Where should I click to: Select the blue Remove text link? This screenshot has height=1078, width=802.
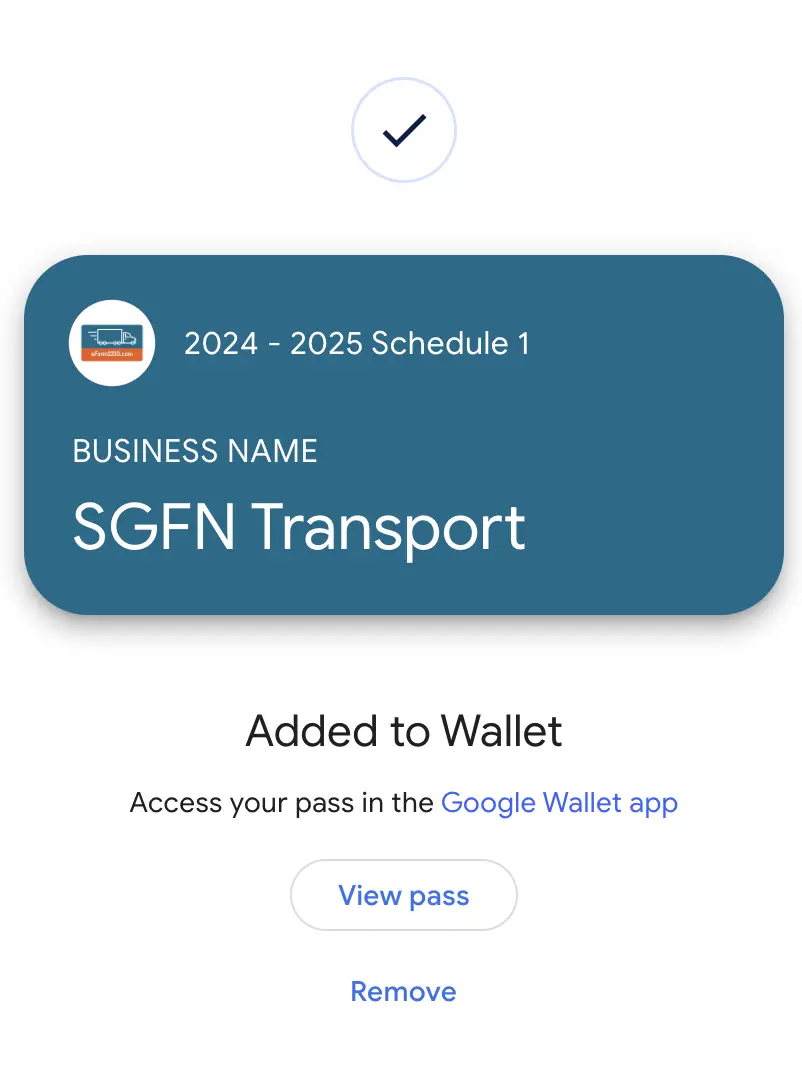pos(403,991)
